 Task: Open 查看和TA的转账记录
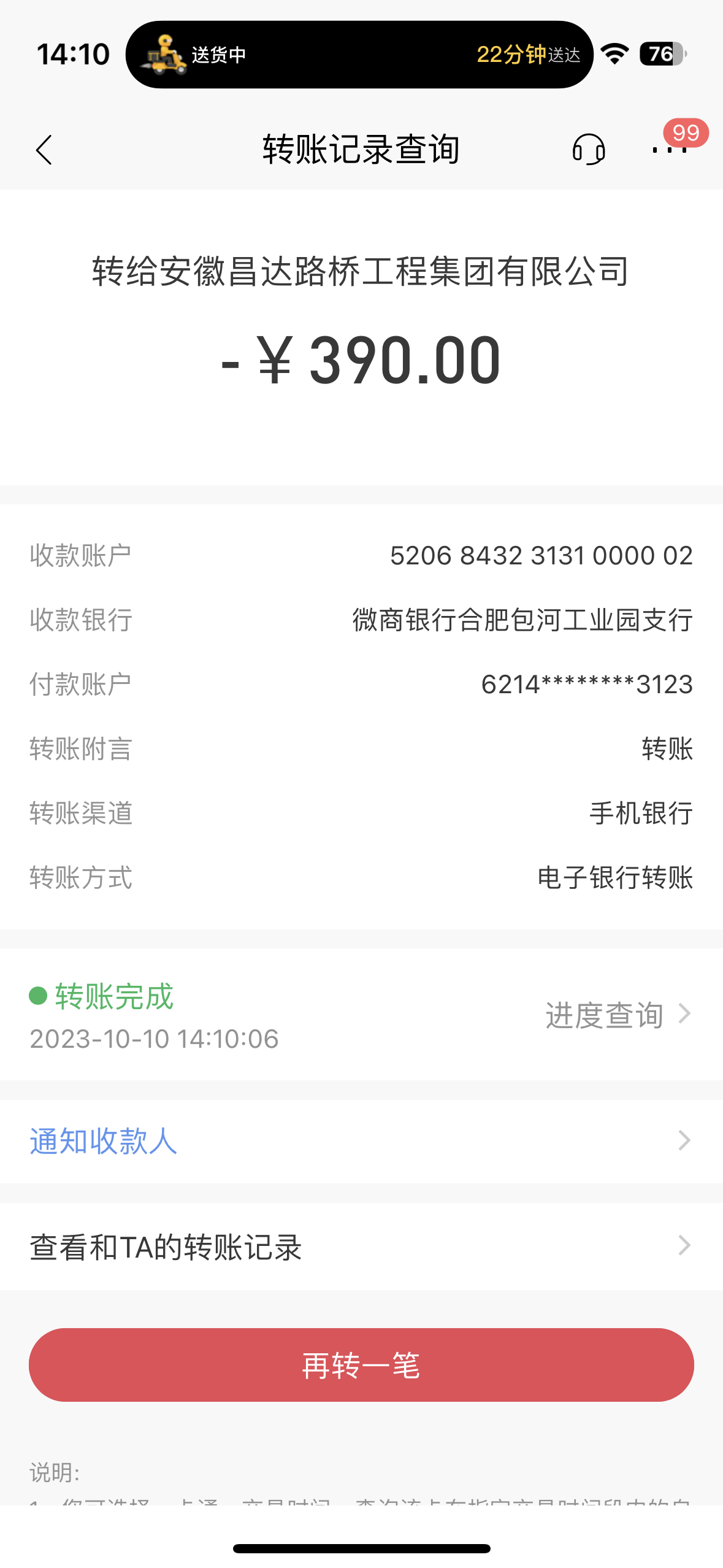click(x=361, y=1247)
